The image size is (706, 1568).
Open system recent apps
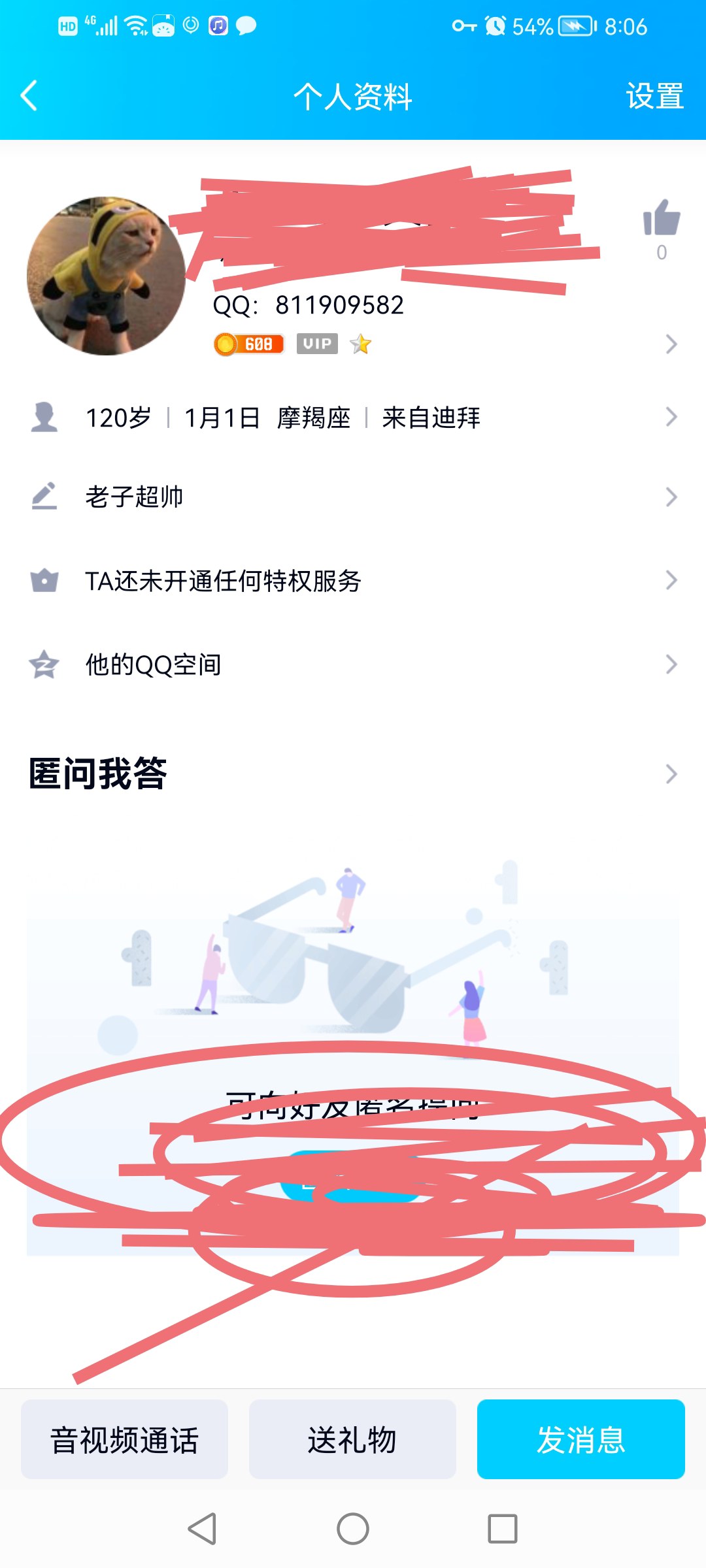click(503, 1529)
